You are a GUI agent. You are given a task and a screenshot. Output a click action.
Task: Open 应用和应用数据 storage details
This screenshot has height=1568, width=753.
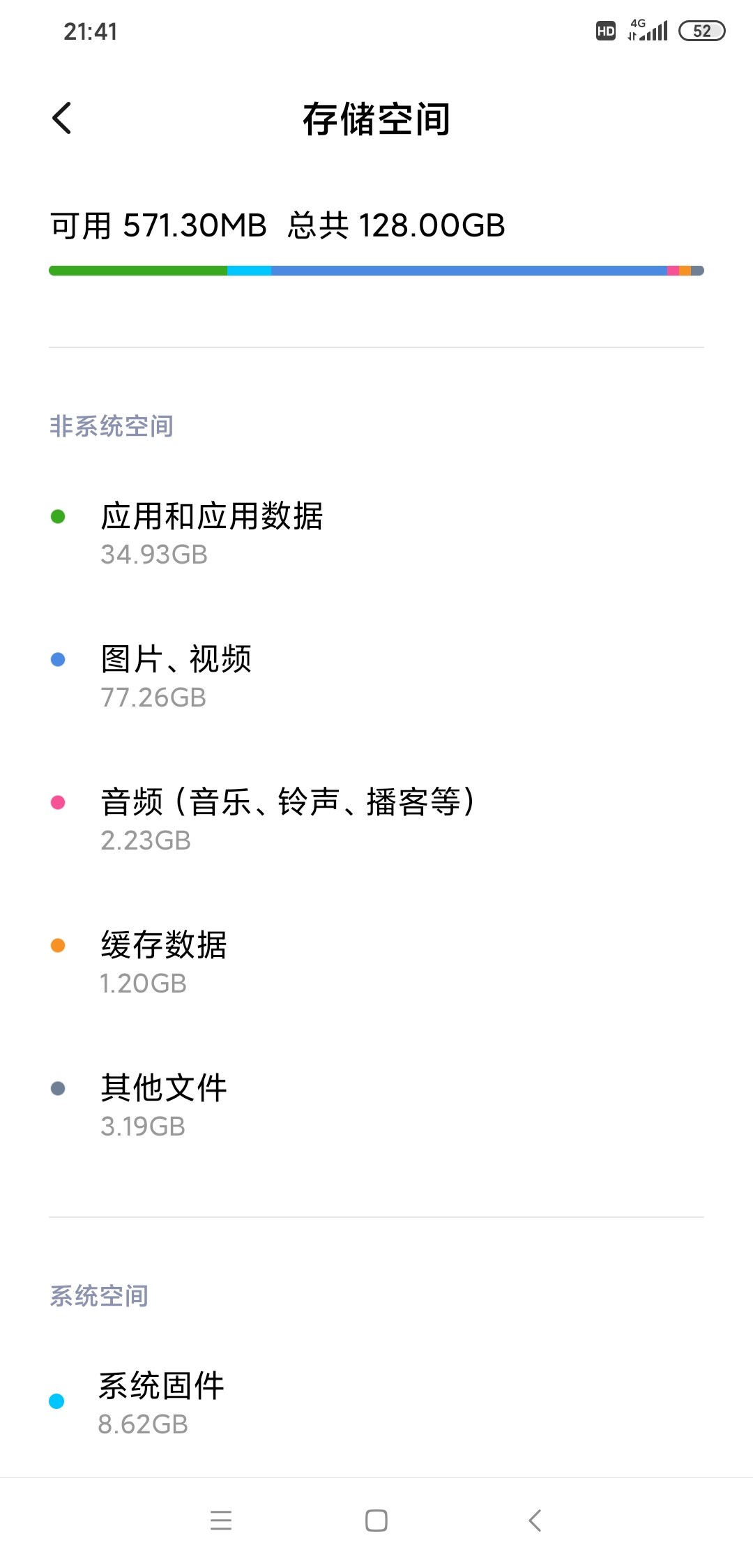point(212,534)
